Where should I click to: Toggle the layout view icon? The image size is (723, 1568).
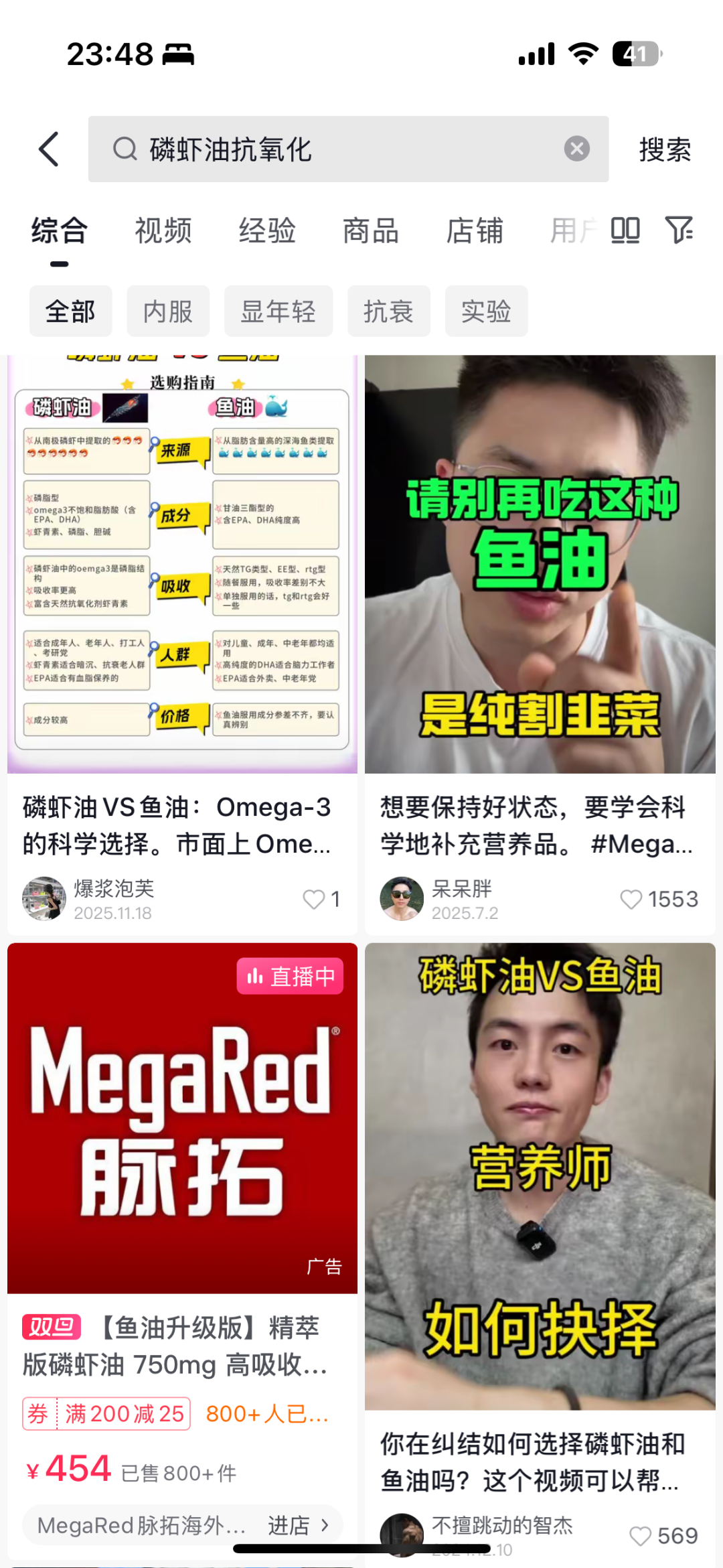(x=625, y=230)
